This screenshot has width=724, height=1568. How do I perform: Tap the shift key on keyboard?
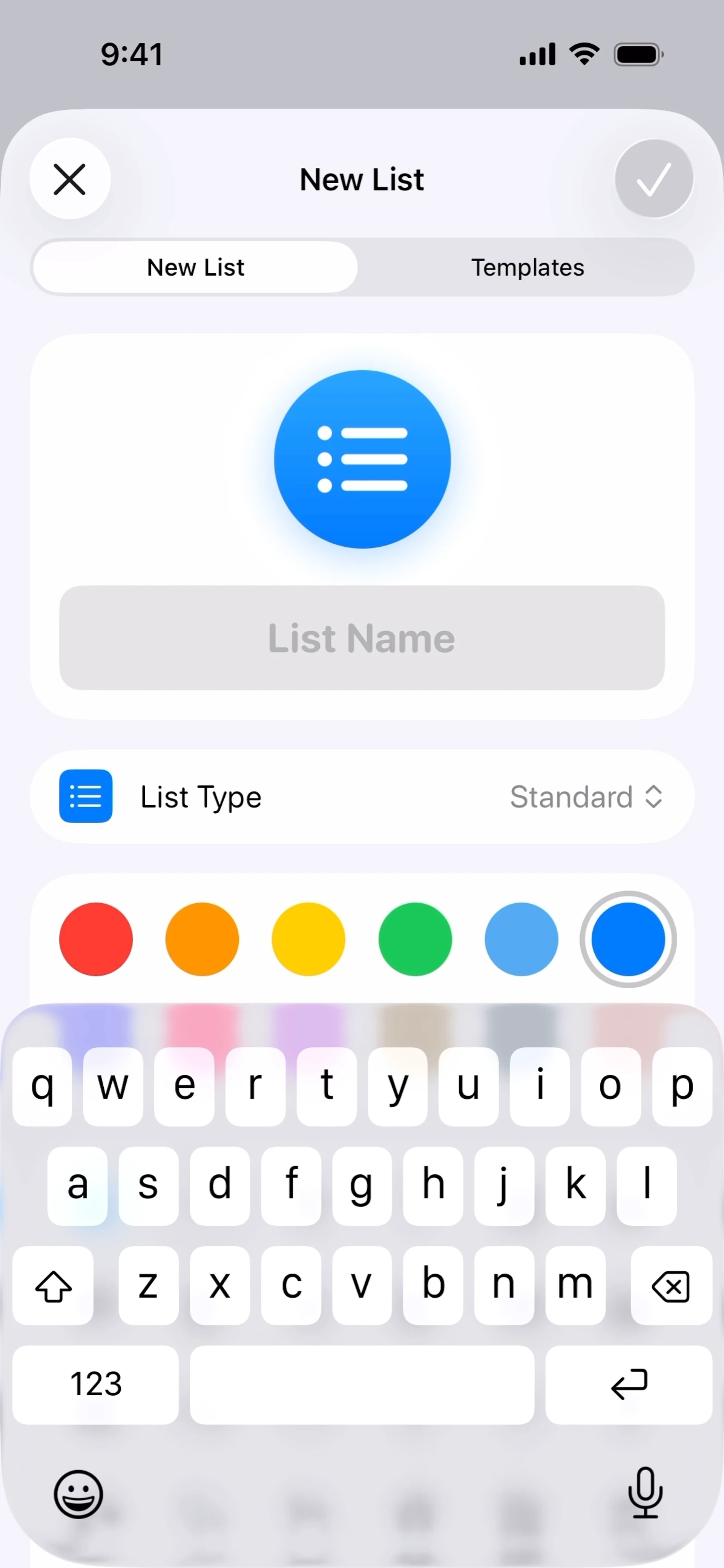(53, 1286)
